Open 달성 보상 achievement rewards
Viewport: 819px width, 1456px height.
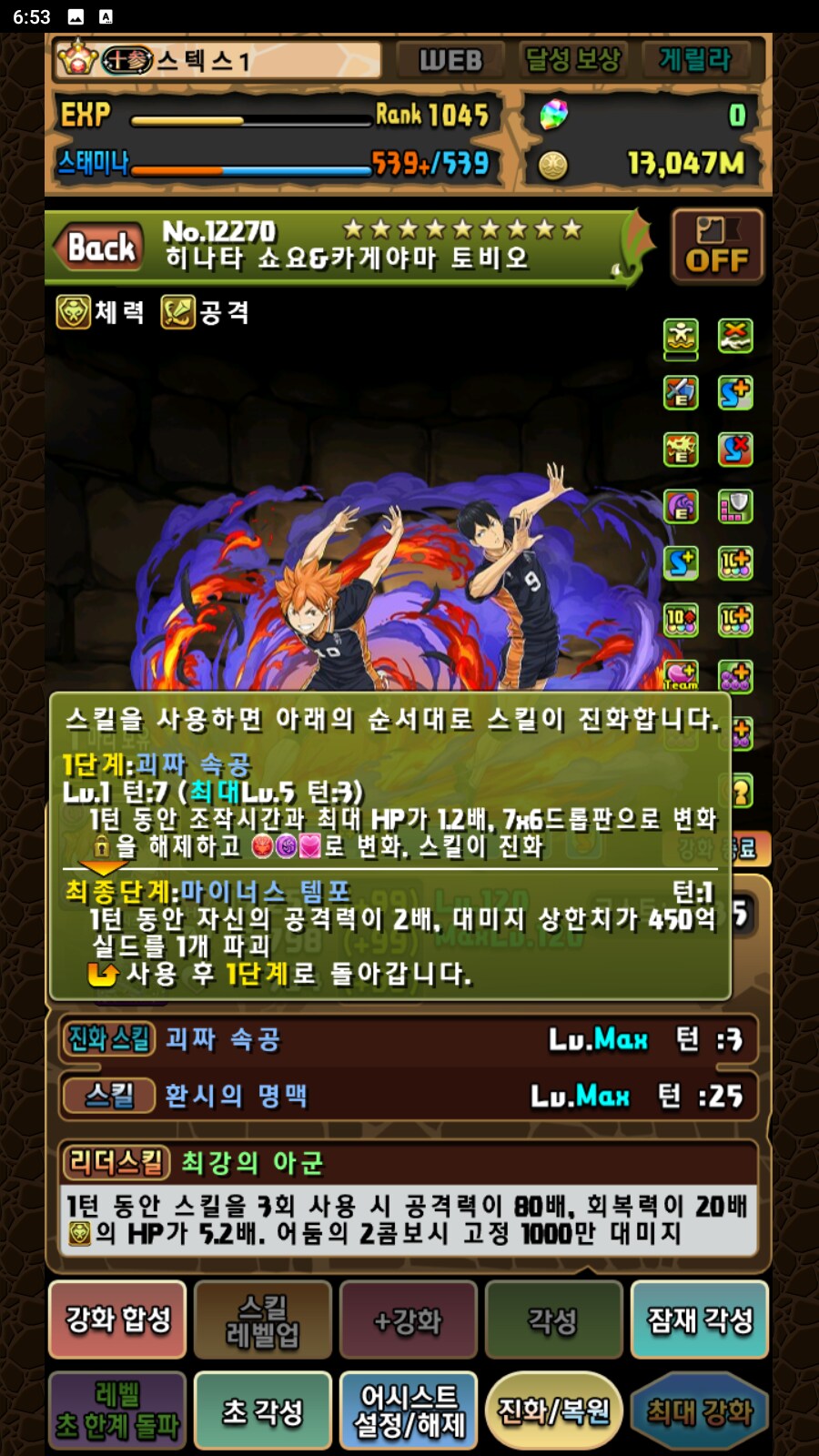tap(573, 61)
